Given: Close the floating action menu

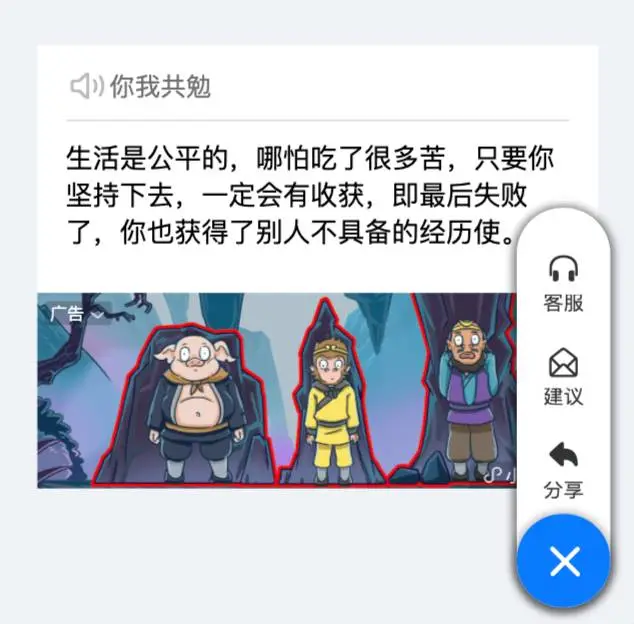Looking at the screenshot, I should point(564,562).
